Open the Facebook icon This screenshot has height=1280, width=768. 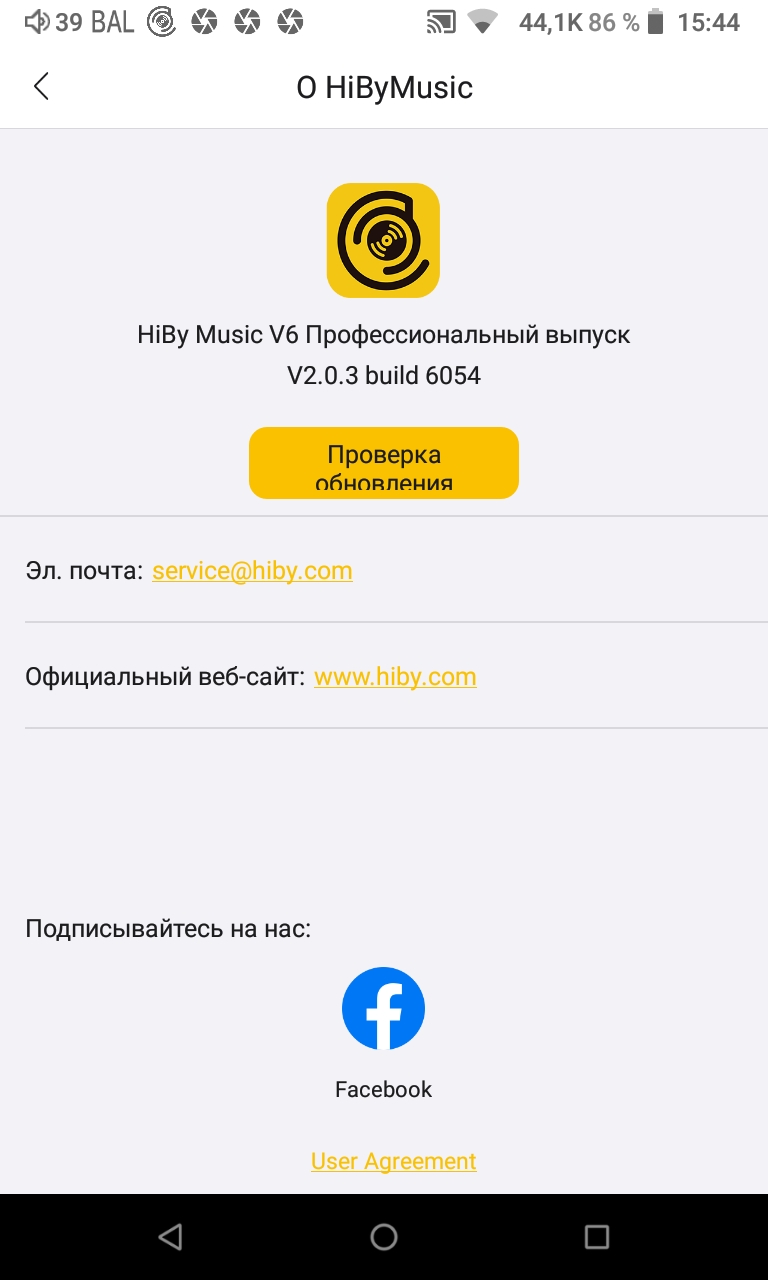tap(384, 1008)
